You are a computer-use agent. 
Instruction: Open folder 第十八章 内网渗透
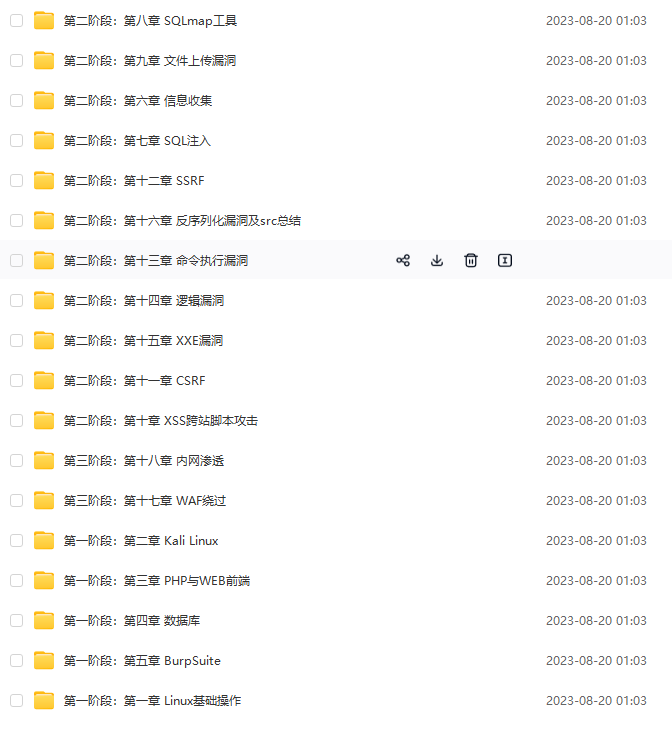(x=143, y=460)
